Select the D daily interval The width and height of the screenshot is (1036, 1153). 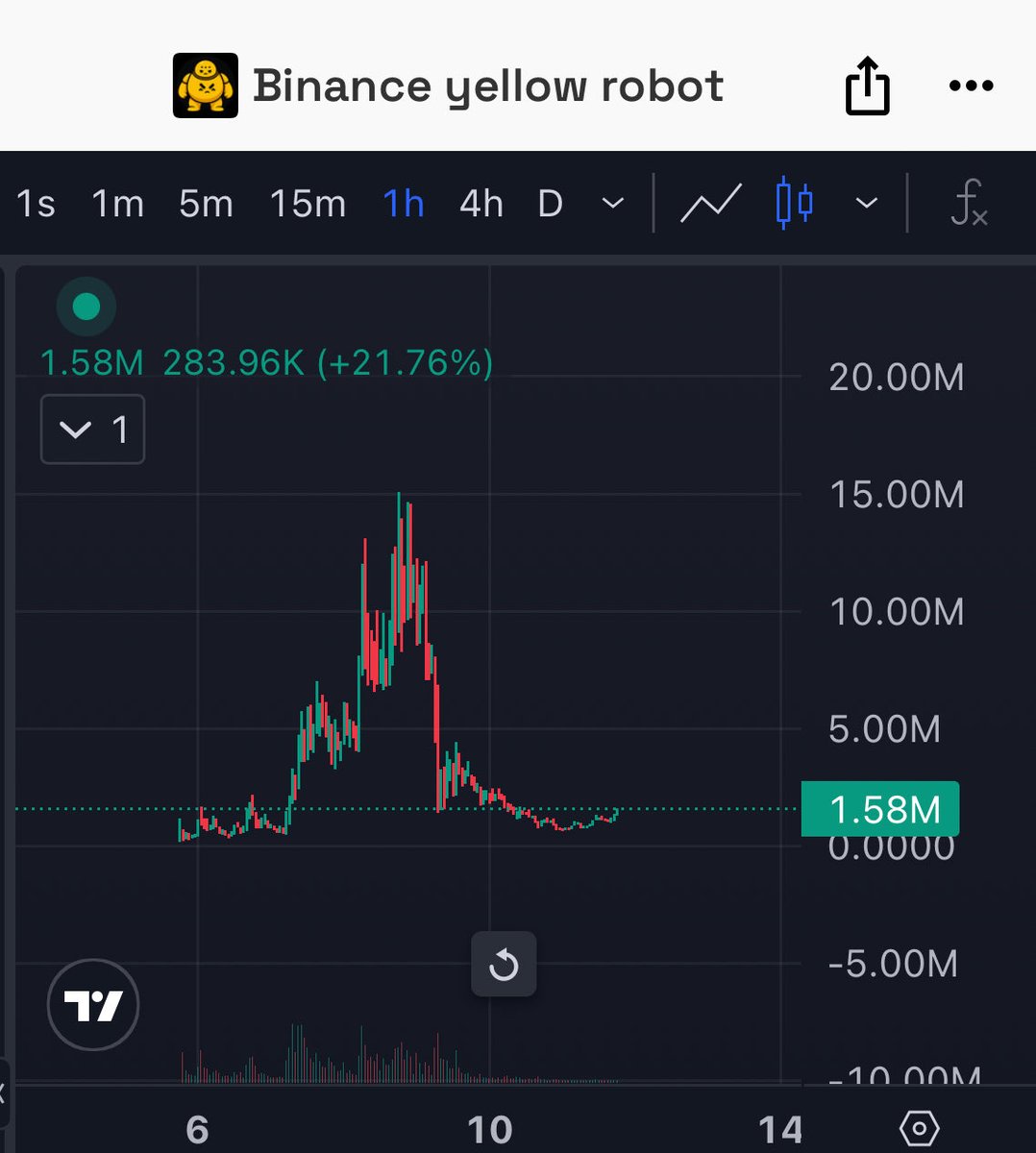pos(550,204)
